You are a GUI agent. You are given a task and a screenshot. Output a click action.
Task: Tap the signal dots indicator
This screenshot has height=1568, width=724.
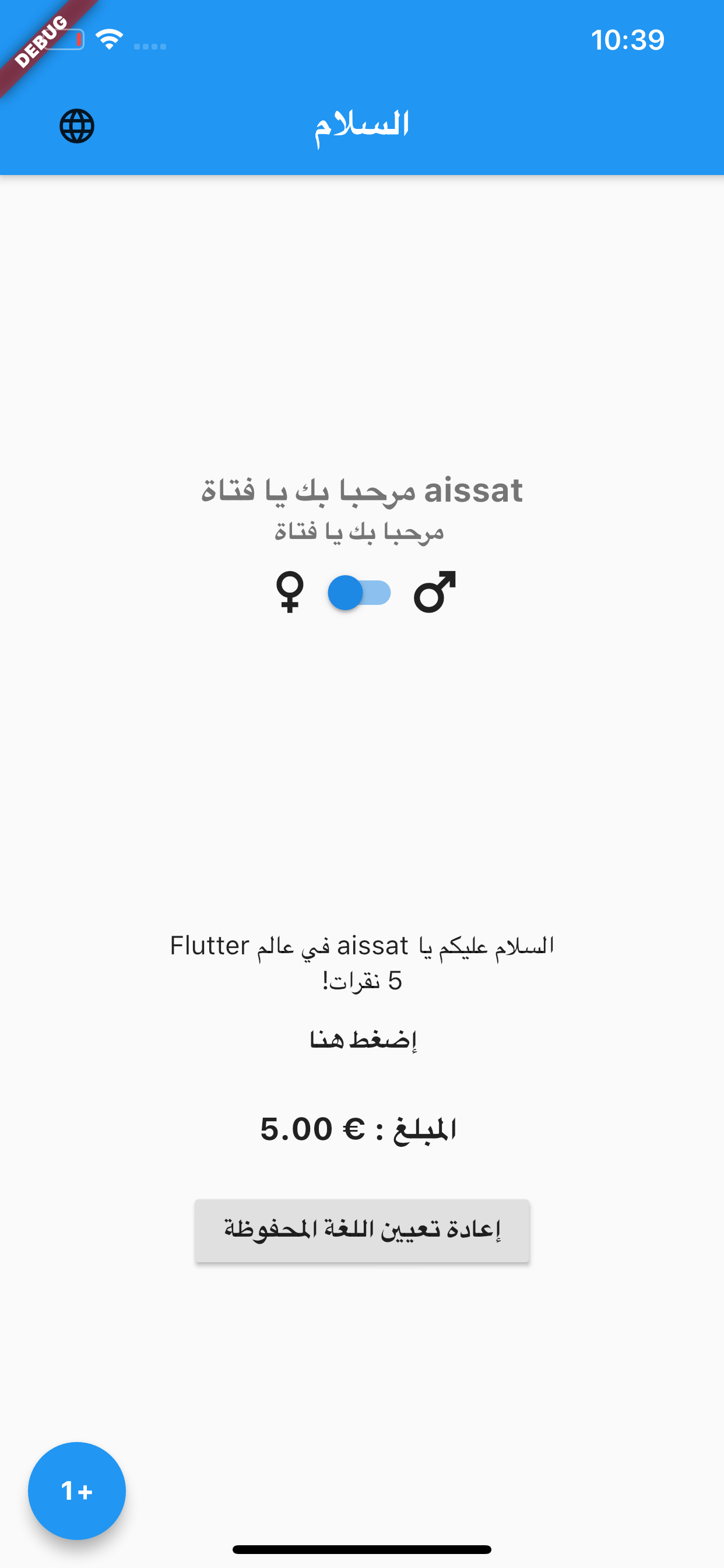150,45
